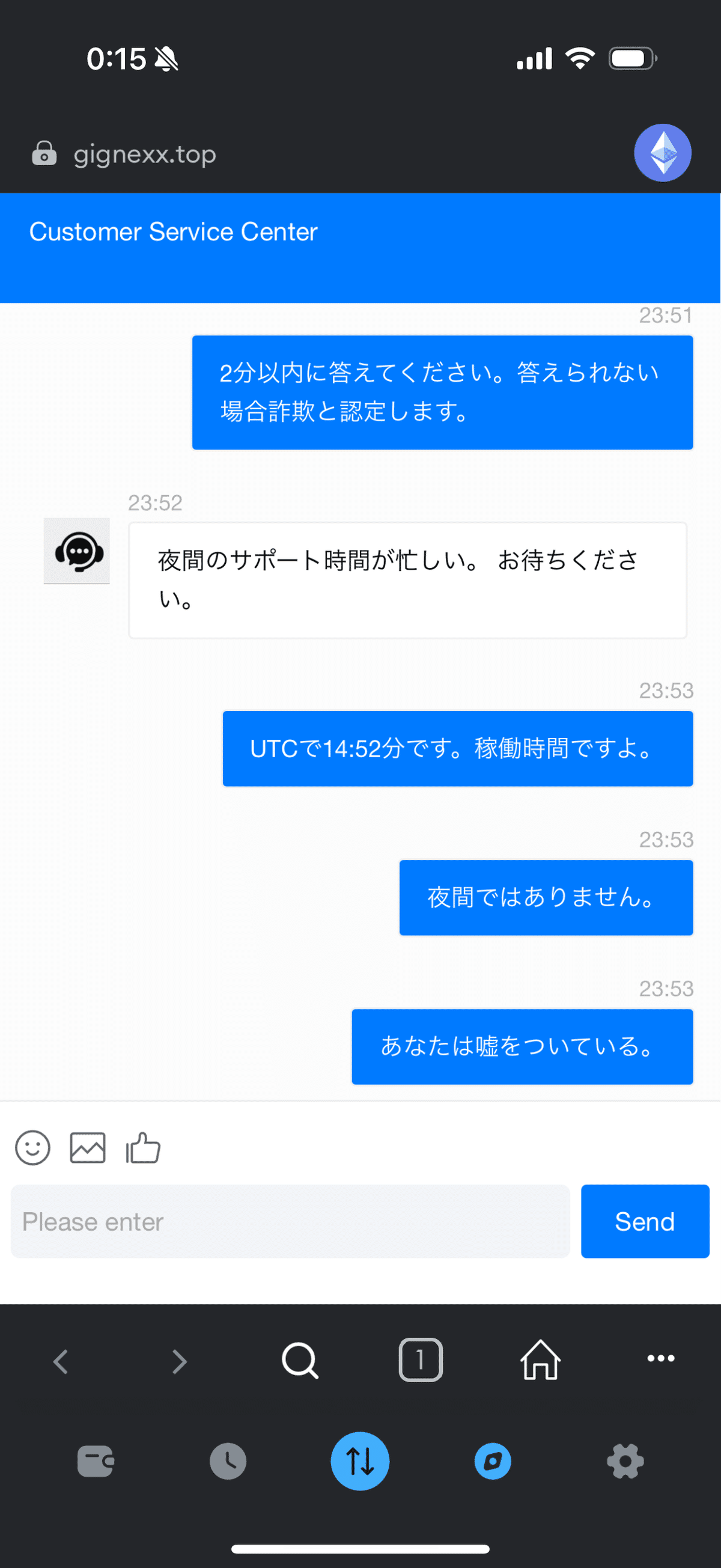
Task: Open the tabs view showing 1
Action: (421, 1361)
